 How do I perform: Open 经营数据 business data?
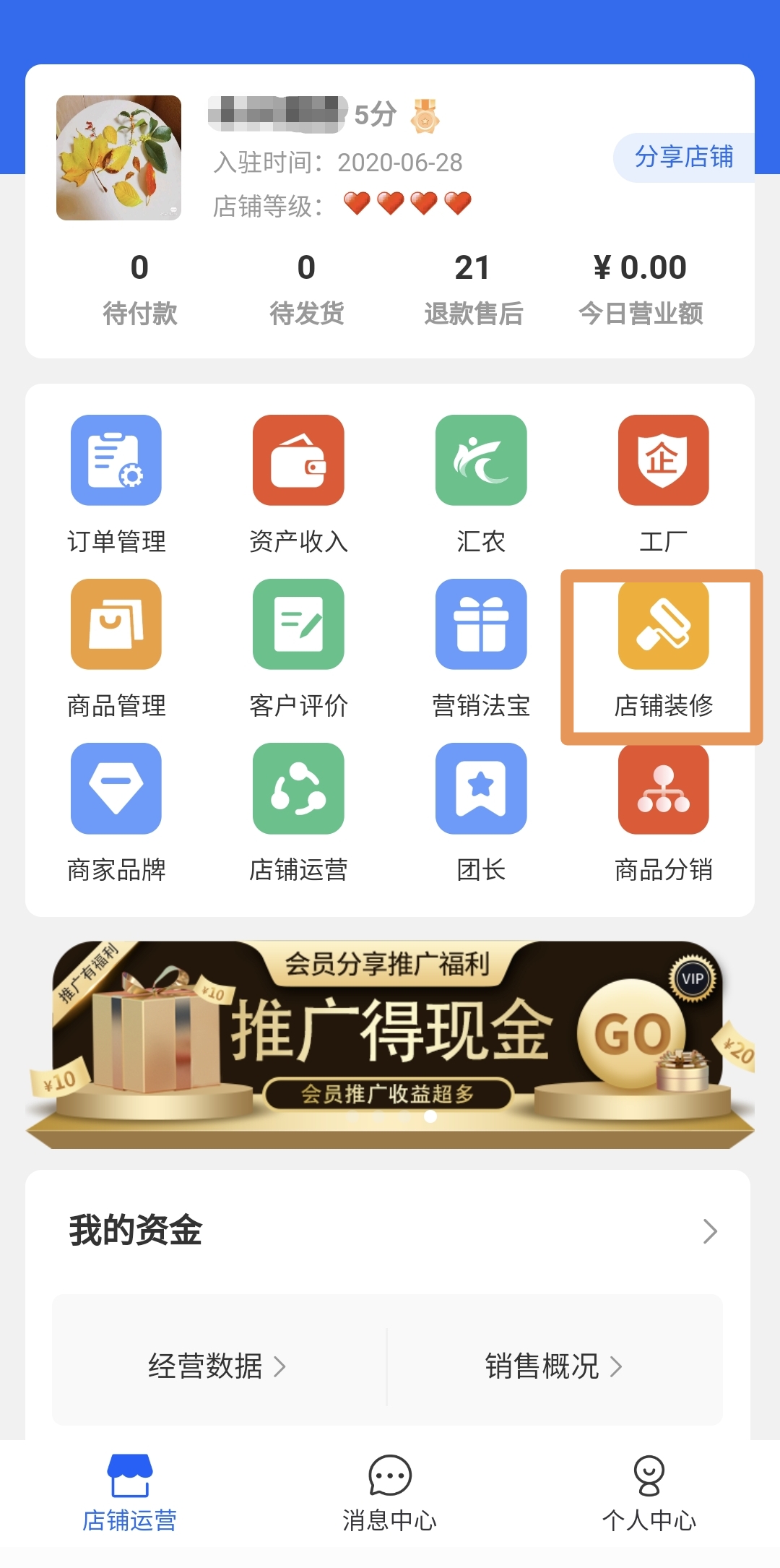(217, 1366)
